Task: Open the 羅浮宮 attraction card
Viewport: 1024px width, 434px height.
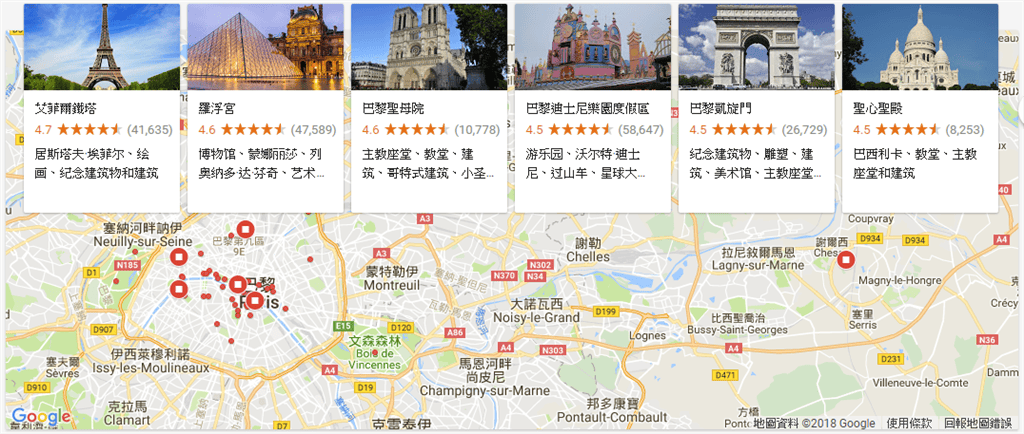Action: tap(265, 107)
